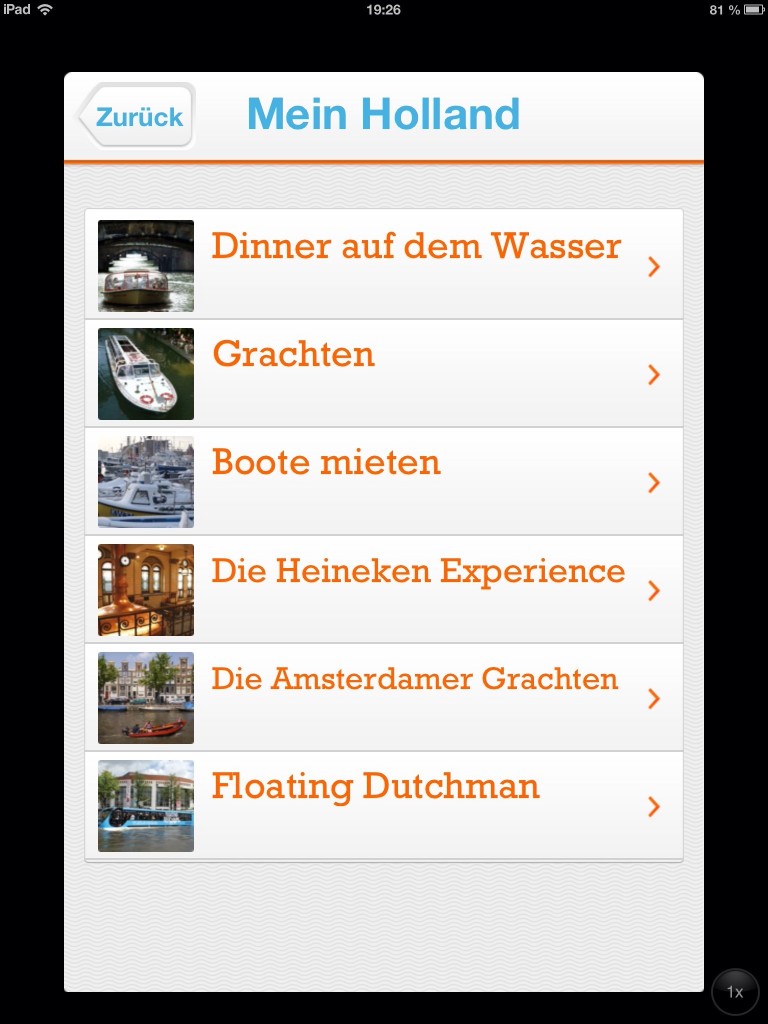Expand the Dinner auf dem Wasser chevron
768x1024 pixels.
point(654,265)
